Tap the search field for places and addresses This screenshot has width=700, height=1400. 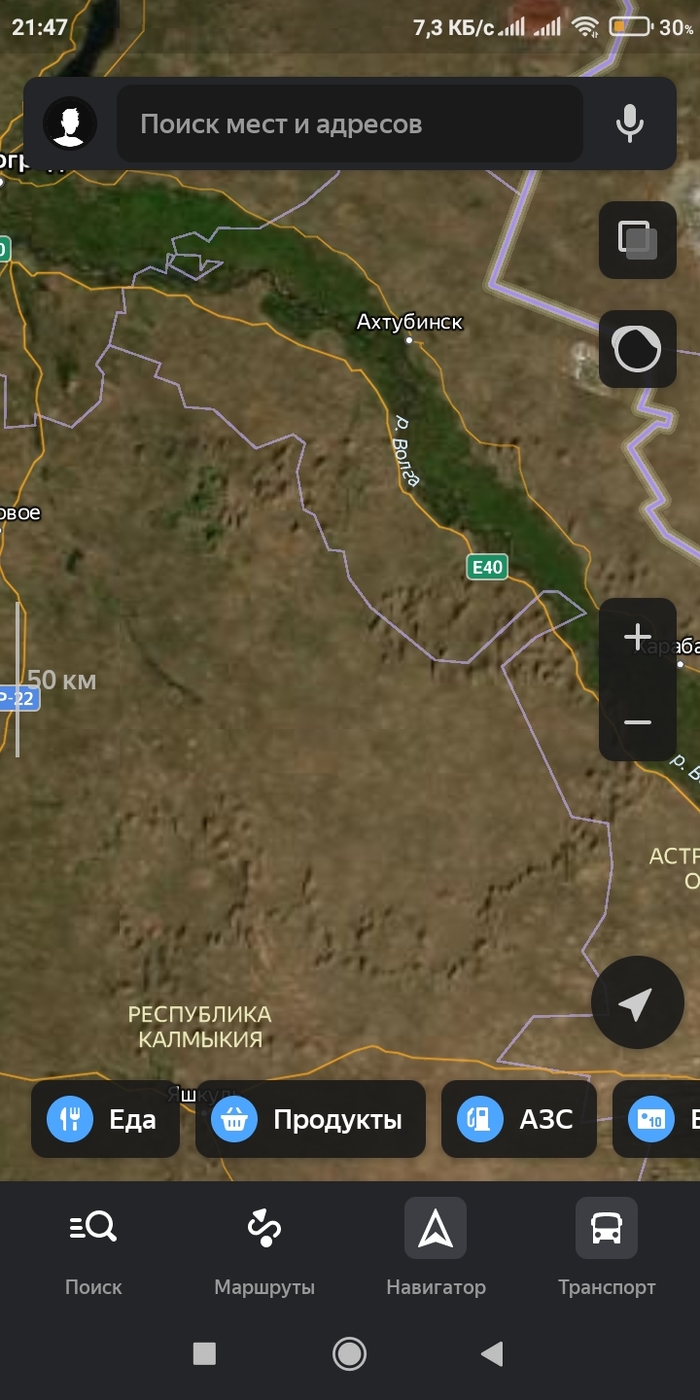pyautogui.click(x=350, y=124)
